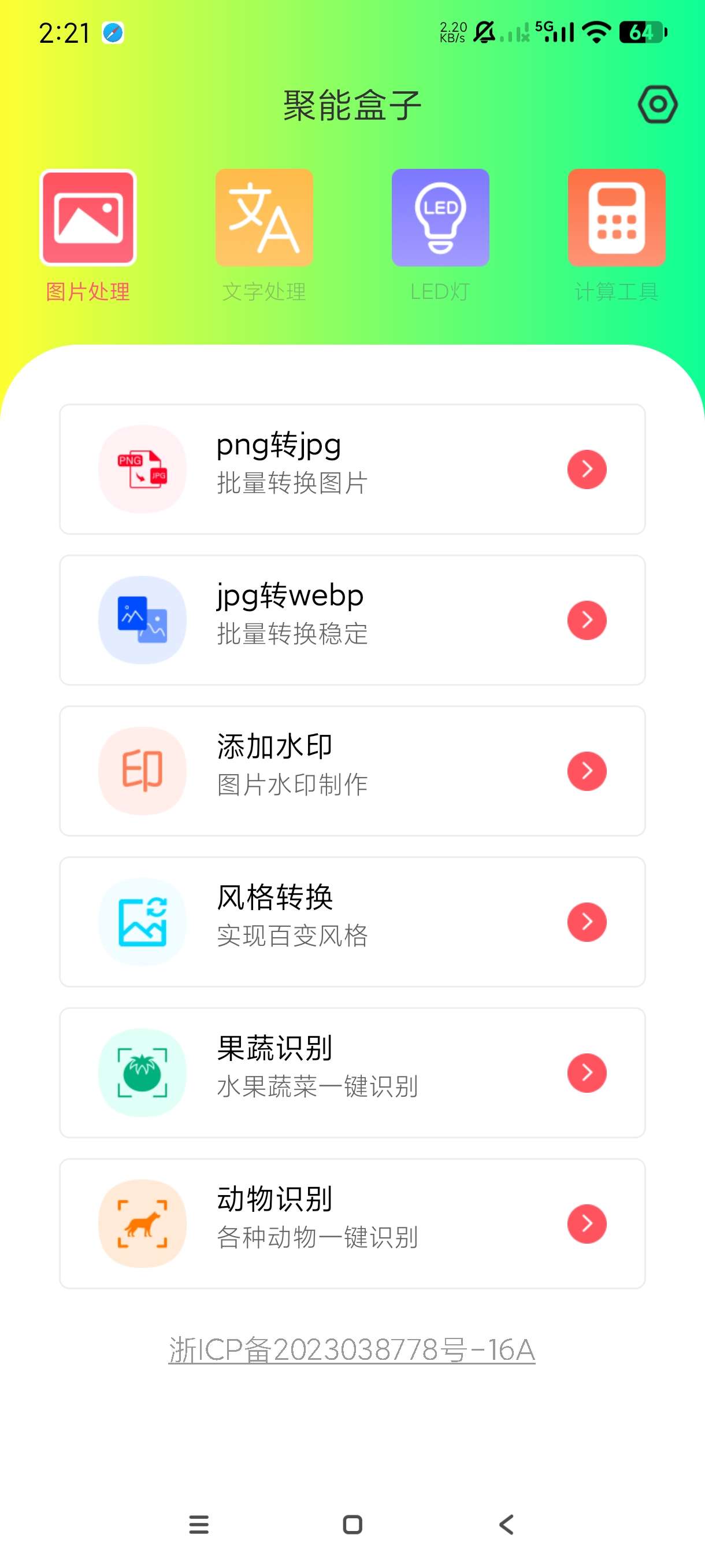Click the PNG转JPG file conversion icon
The width and height of the screenshot is (705, 1568).
142,469
